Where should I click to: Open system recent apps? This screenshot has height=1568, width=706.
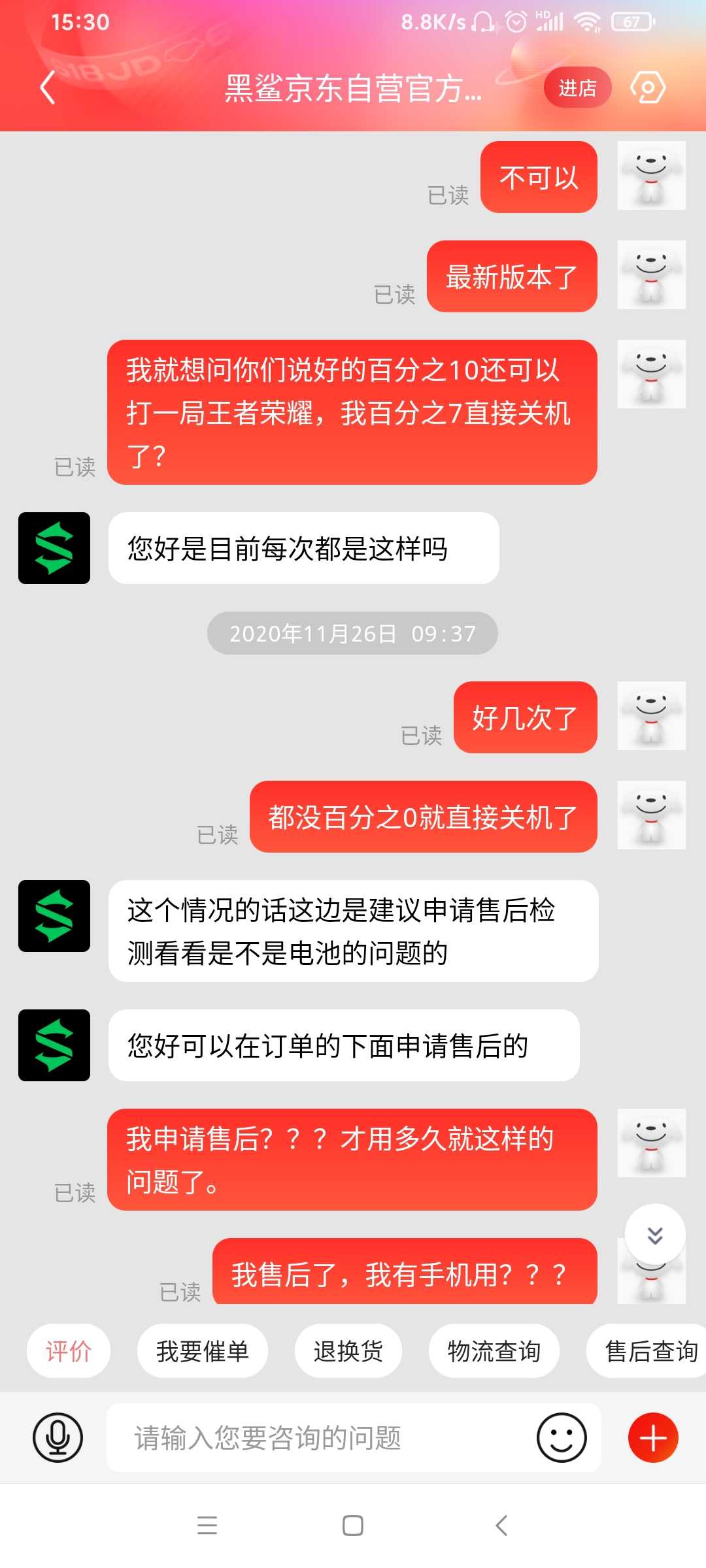[x=207, y=1526]
